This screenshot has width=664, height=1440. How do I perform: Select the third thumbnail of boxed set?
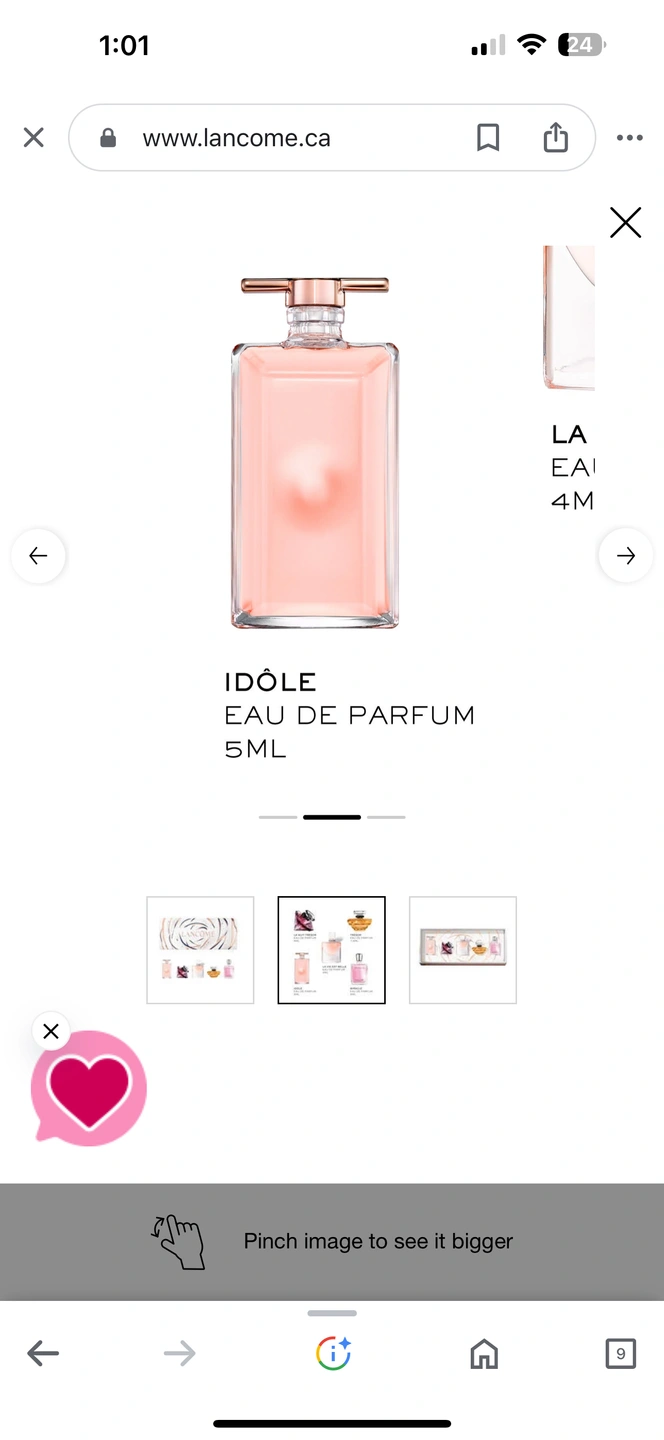pos(463,950)
